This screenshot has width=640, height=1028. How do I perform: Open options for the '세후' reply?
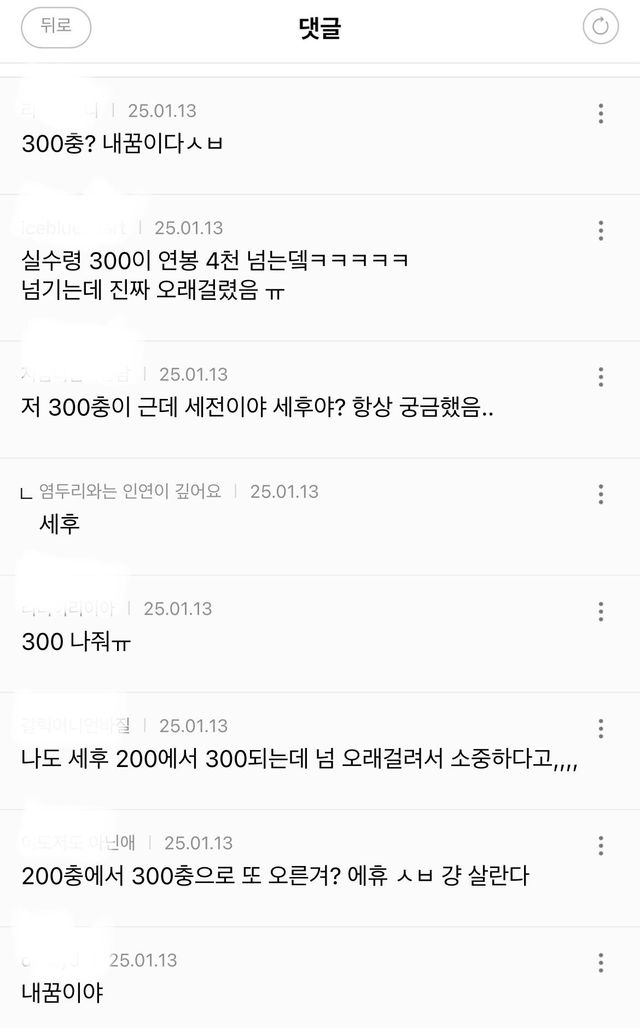(600, 493)
